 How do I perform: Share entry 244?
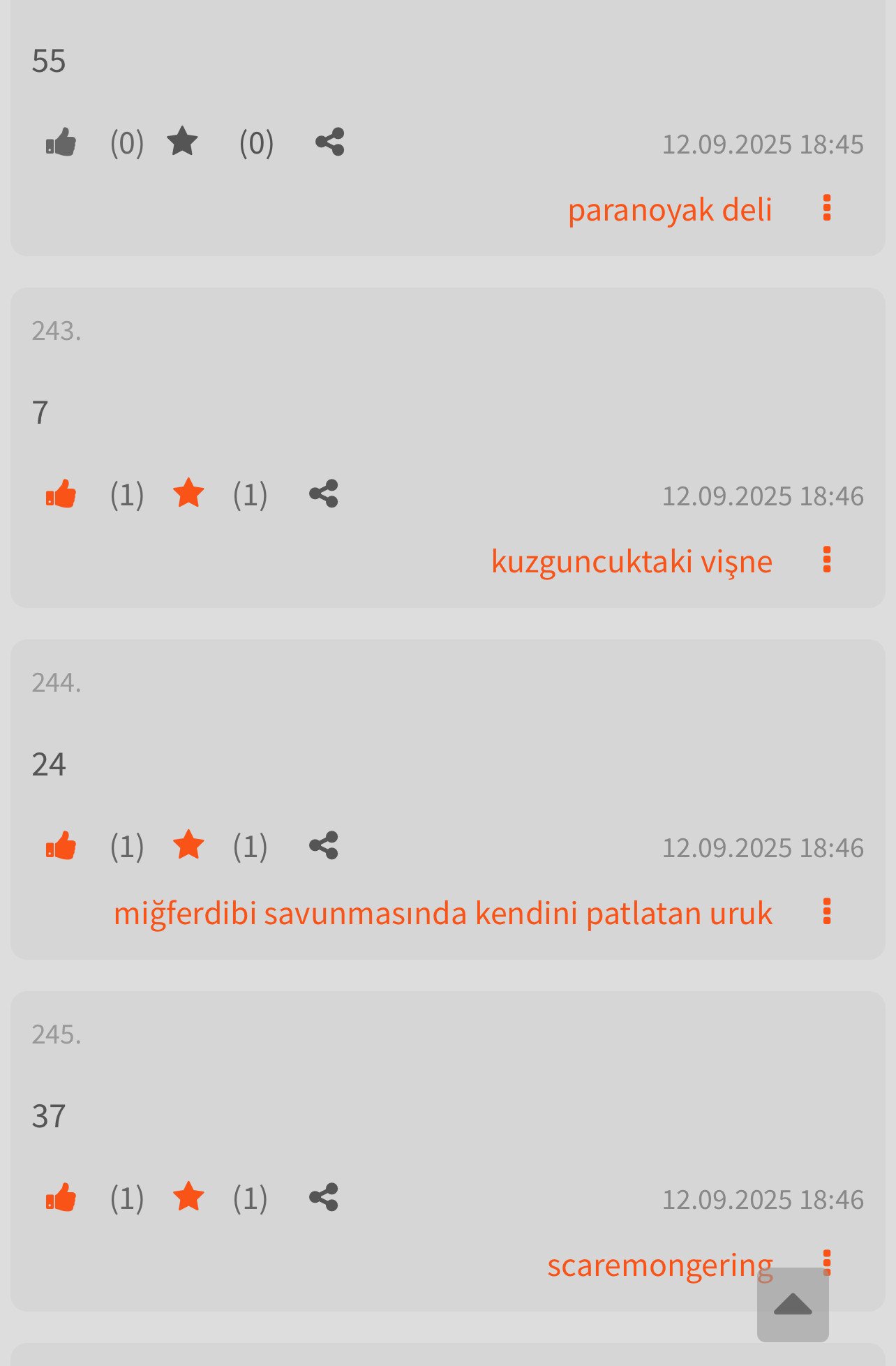click(x=324, y=845)
